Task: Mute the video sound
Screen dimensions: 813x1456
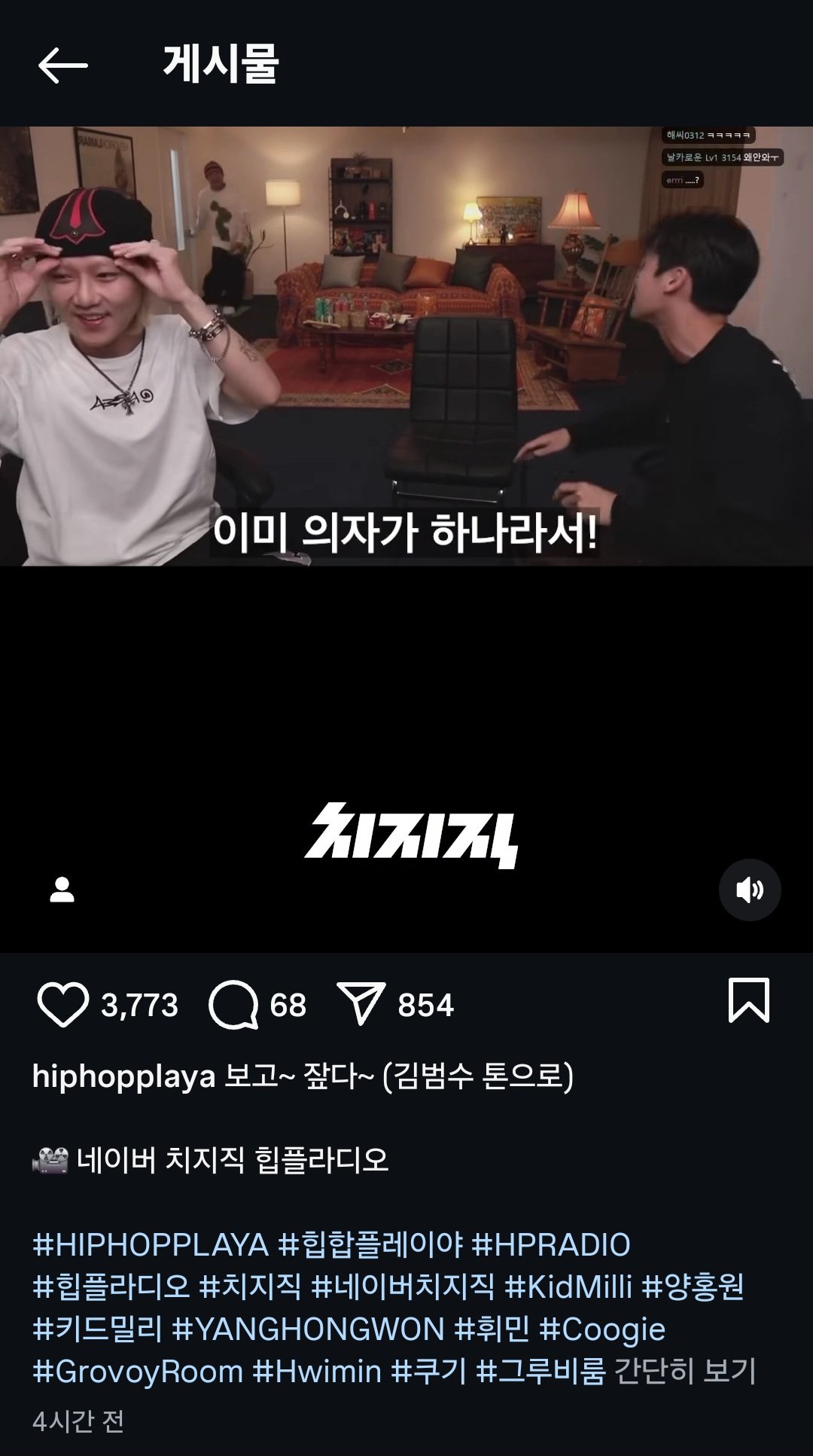Action: coord(750,890)
